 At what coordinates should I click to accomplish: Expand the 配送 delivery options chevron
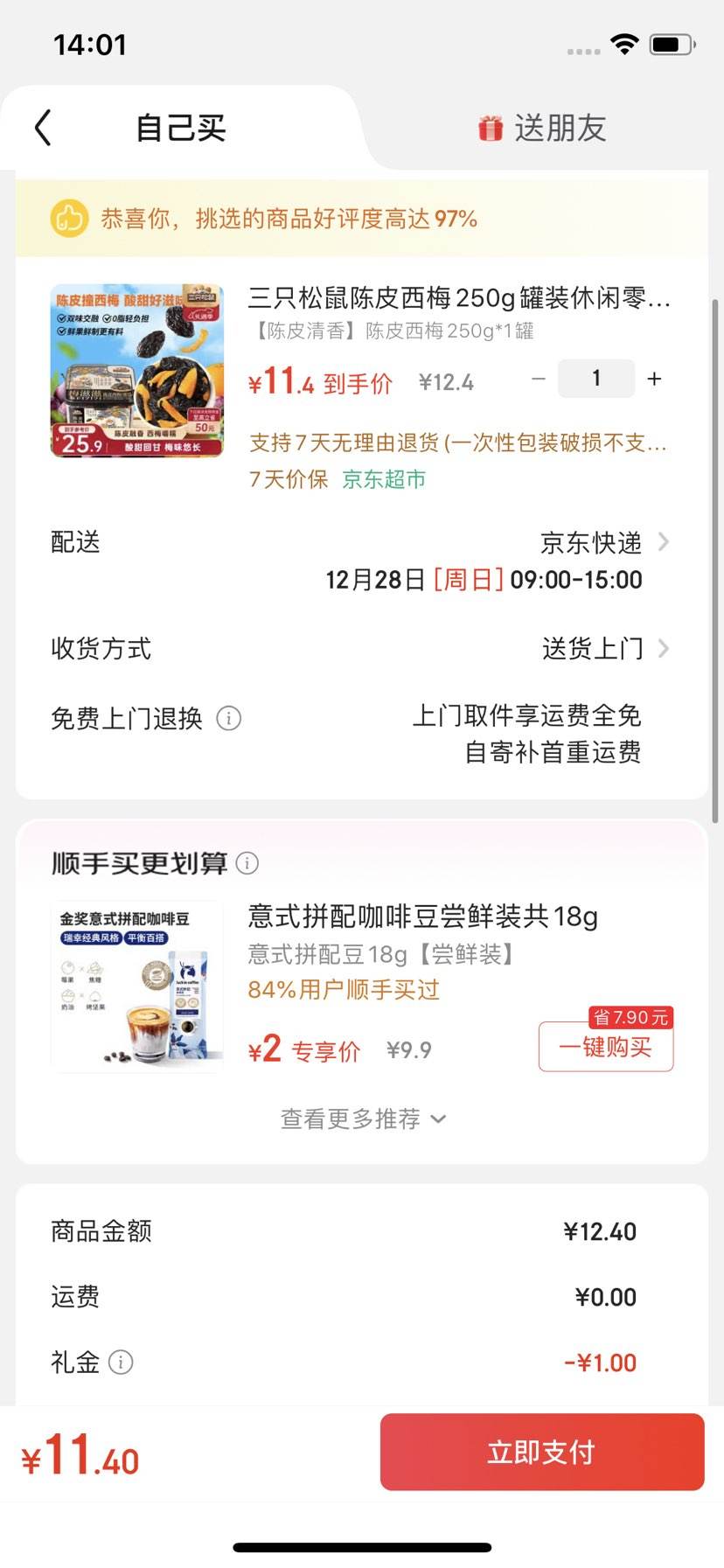pos(665,542)
